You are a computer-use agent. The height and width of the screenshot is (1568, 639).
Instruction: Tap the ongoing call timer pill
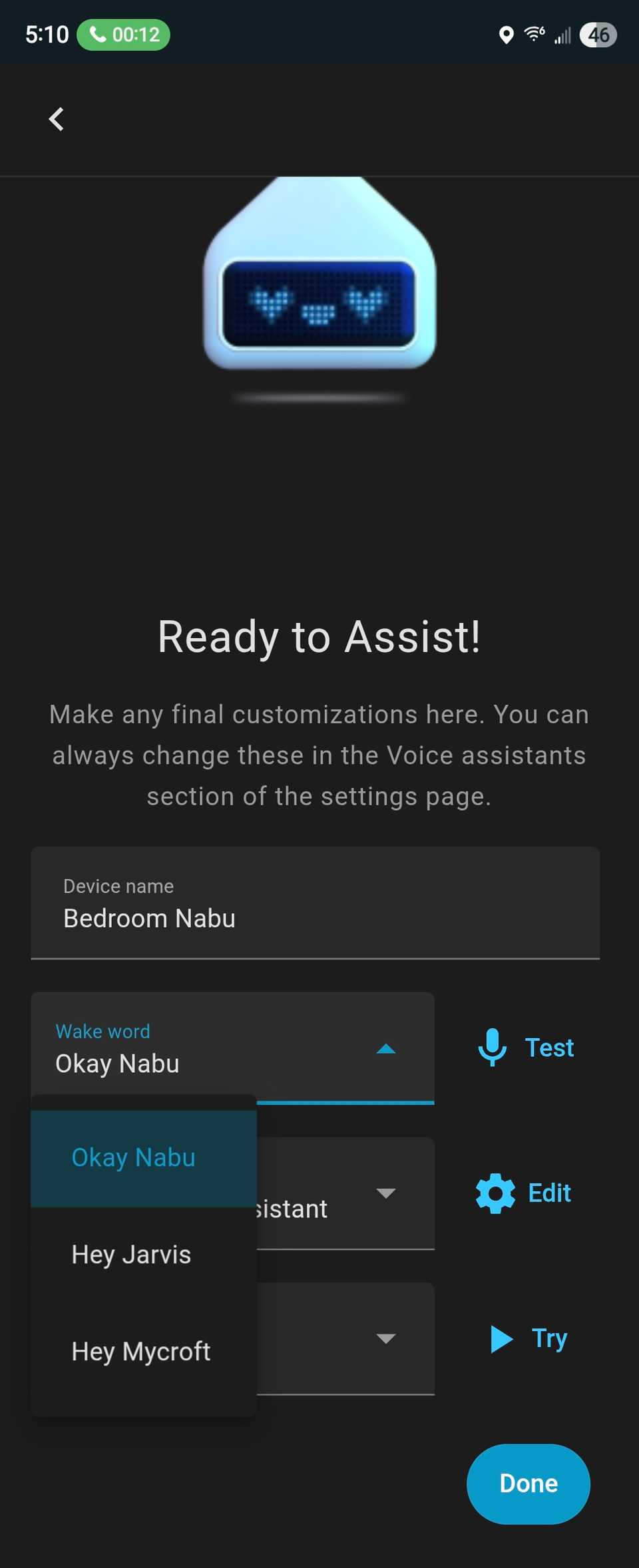(123, 33)
